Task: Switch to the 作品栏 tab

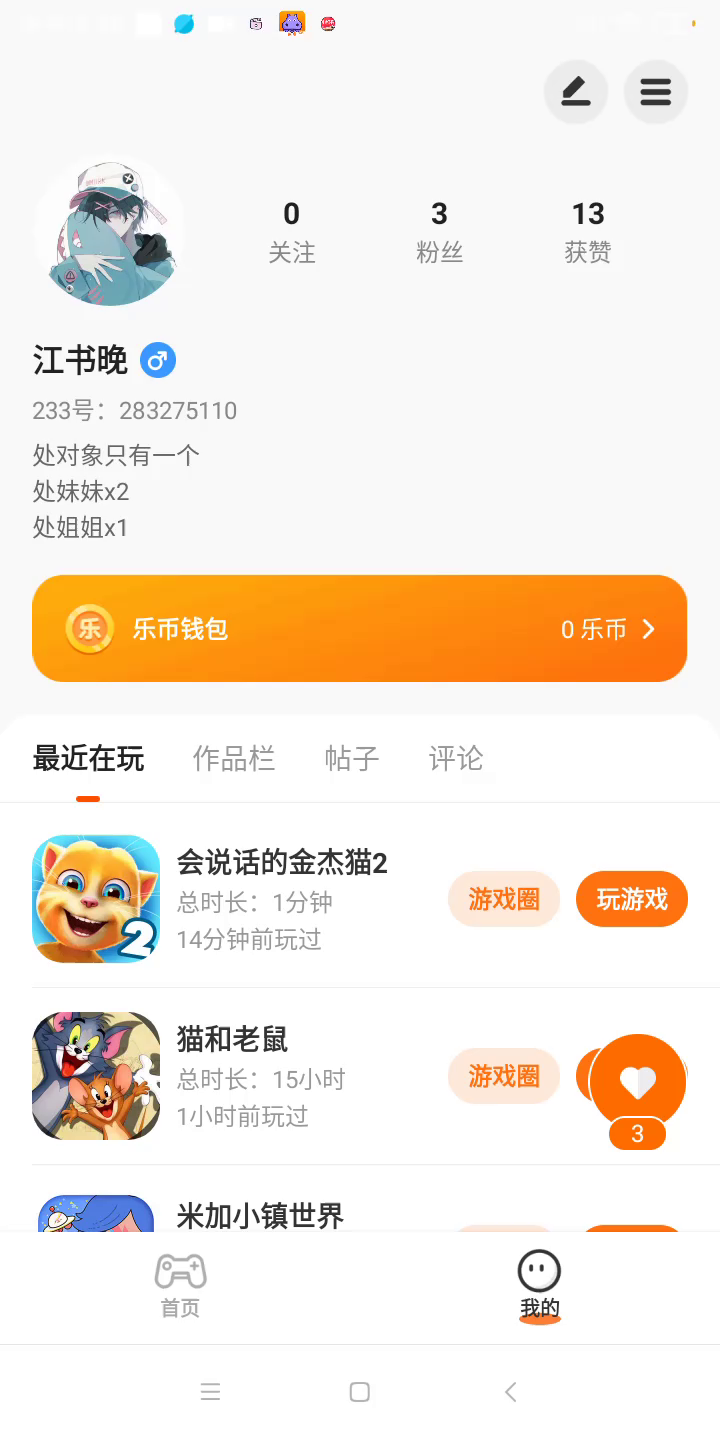Action: [233, 759]
